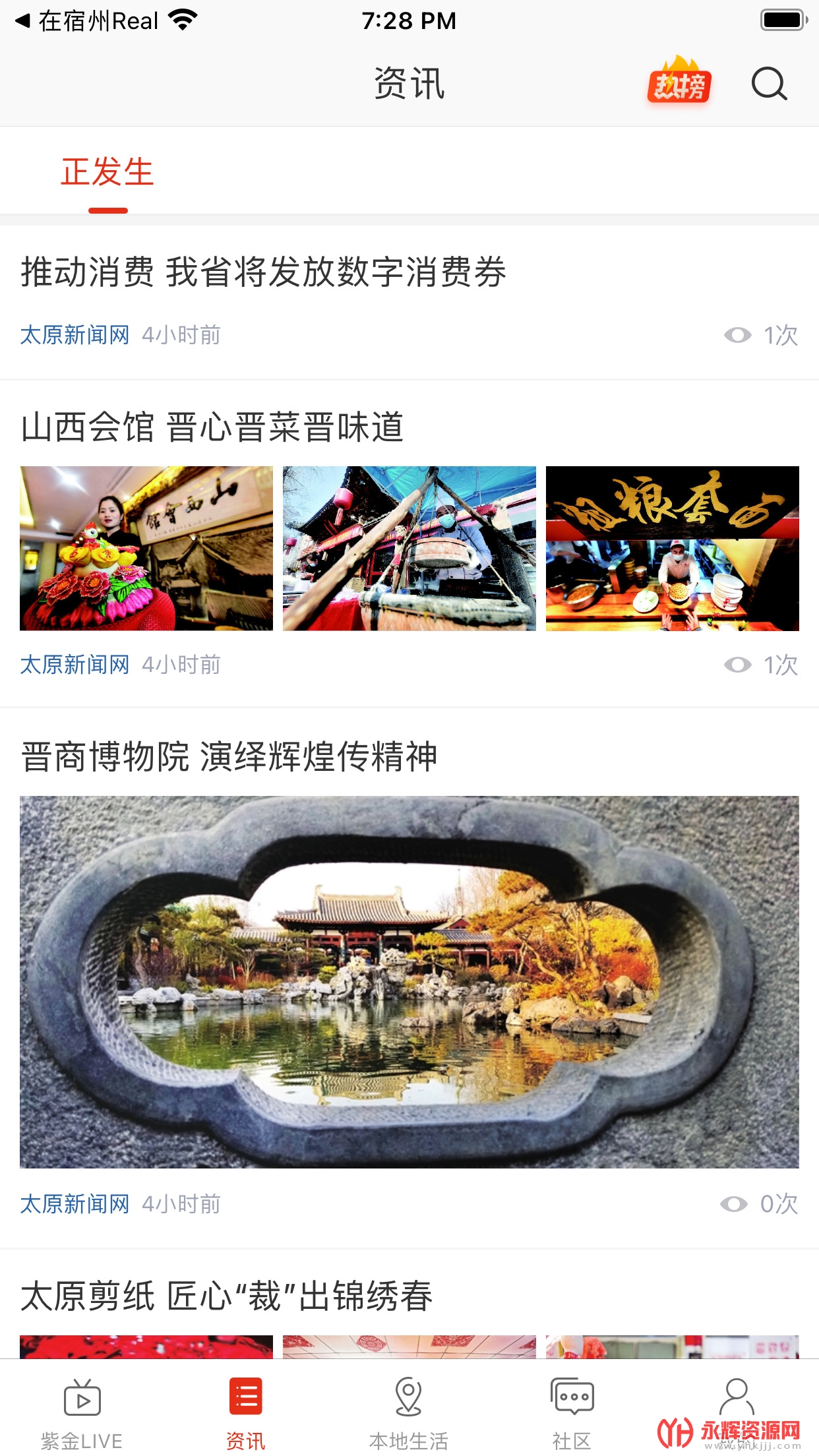Image resolution: width=819 pixels, height=1456 pixels.
Task: Open the search magnifier icon
Action: pos(769,84)
